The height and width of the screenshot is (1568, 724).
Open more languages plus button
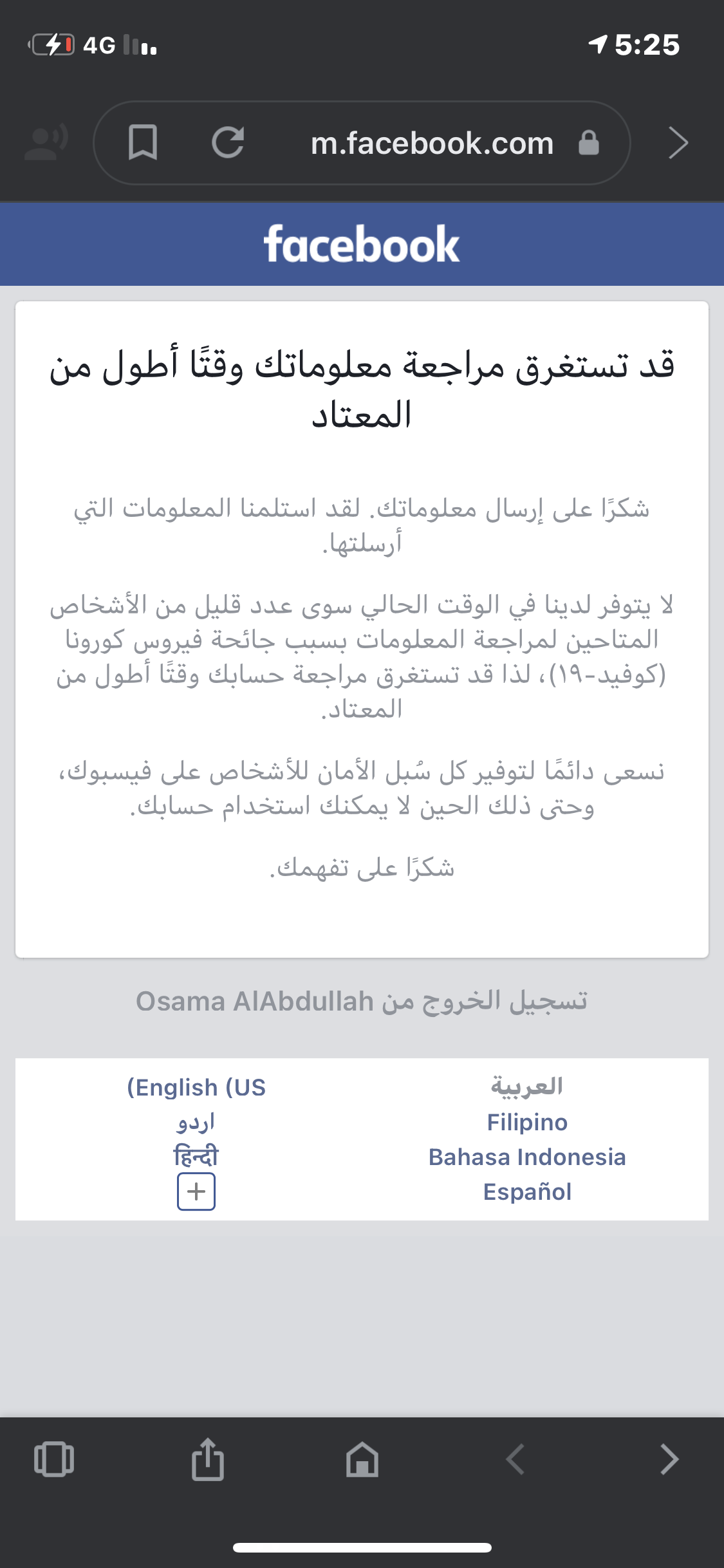[x=196, y=1191]
